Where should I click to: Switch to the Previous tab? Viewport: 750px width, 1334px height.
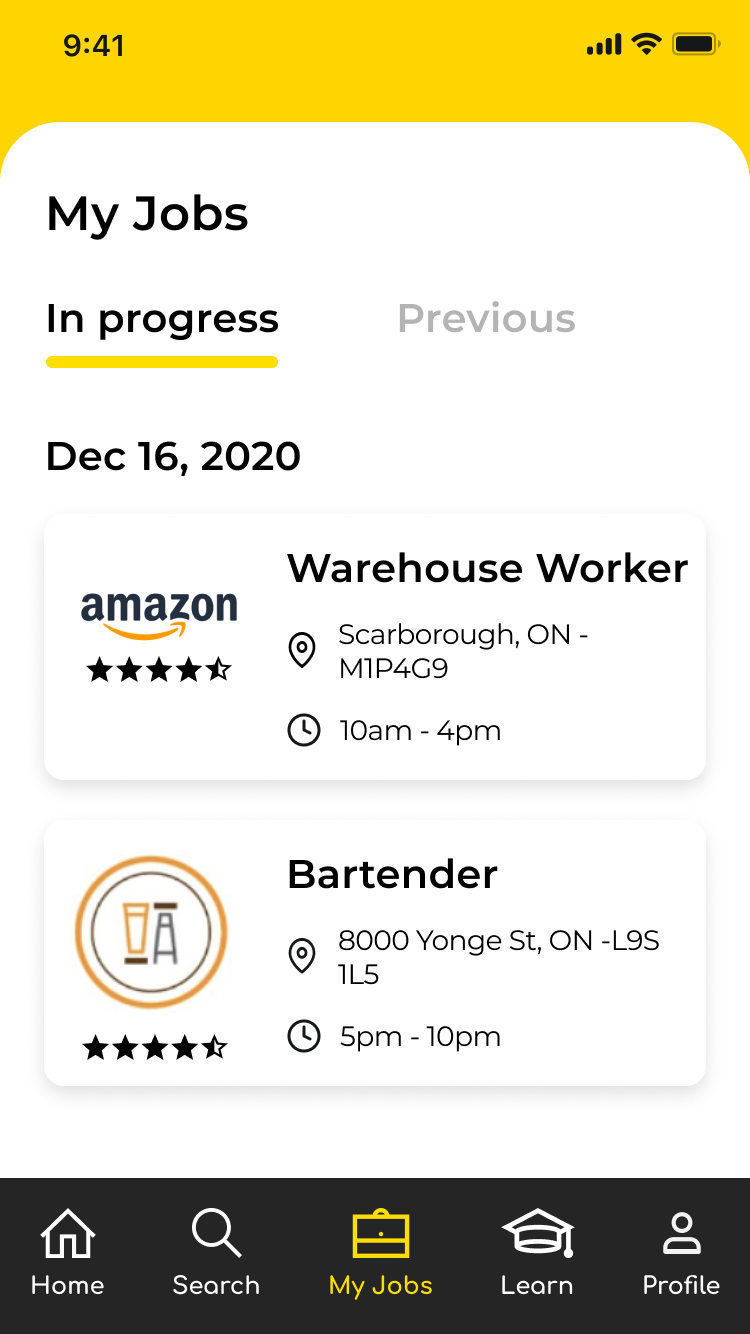pos(486,319)
